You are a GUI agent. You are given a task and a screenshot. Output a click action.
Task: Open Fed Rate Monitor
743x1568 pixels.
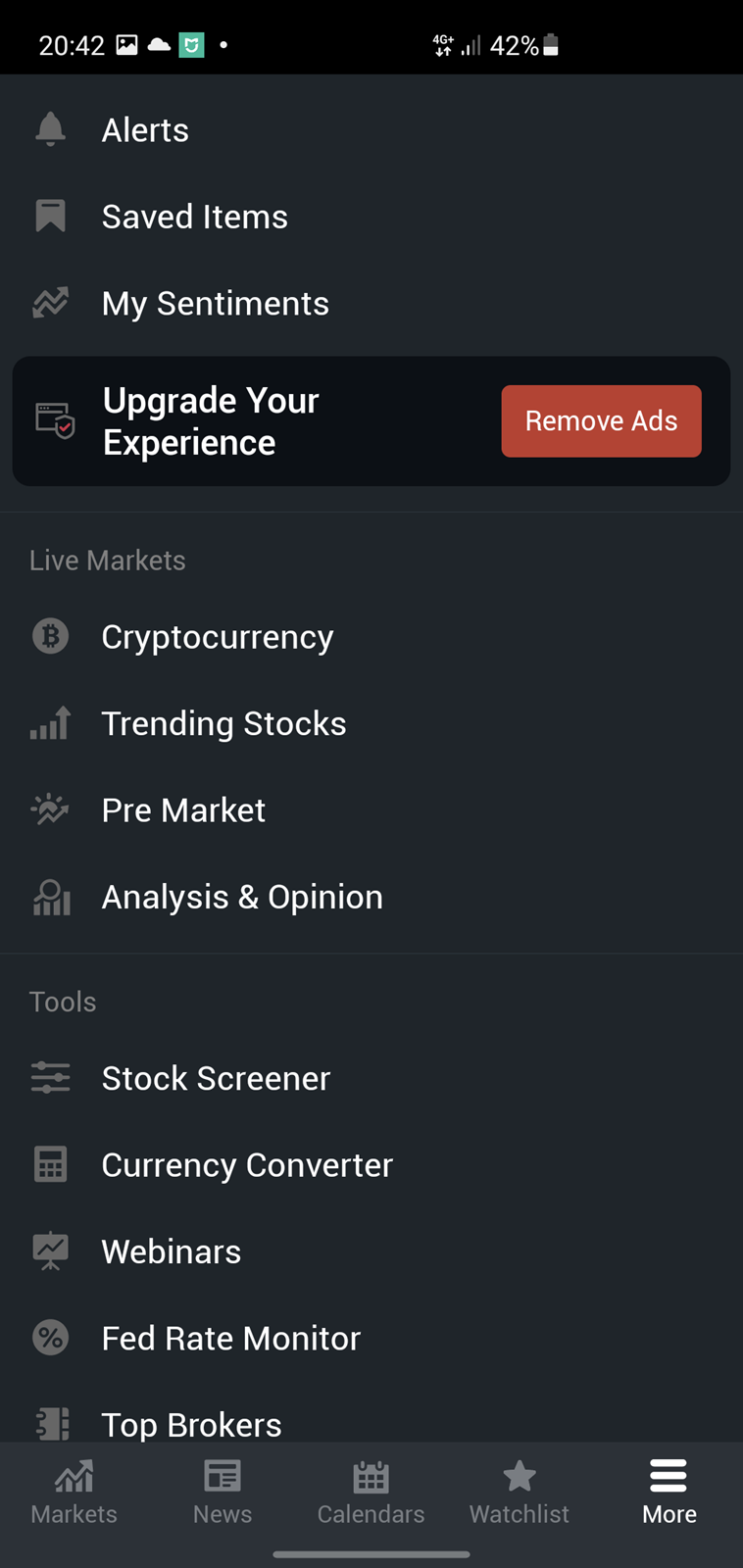tap(371, 1338)
